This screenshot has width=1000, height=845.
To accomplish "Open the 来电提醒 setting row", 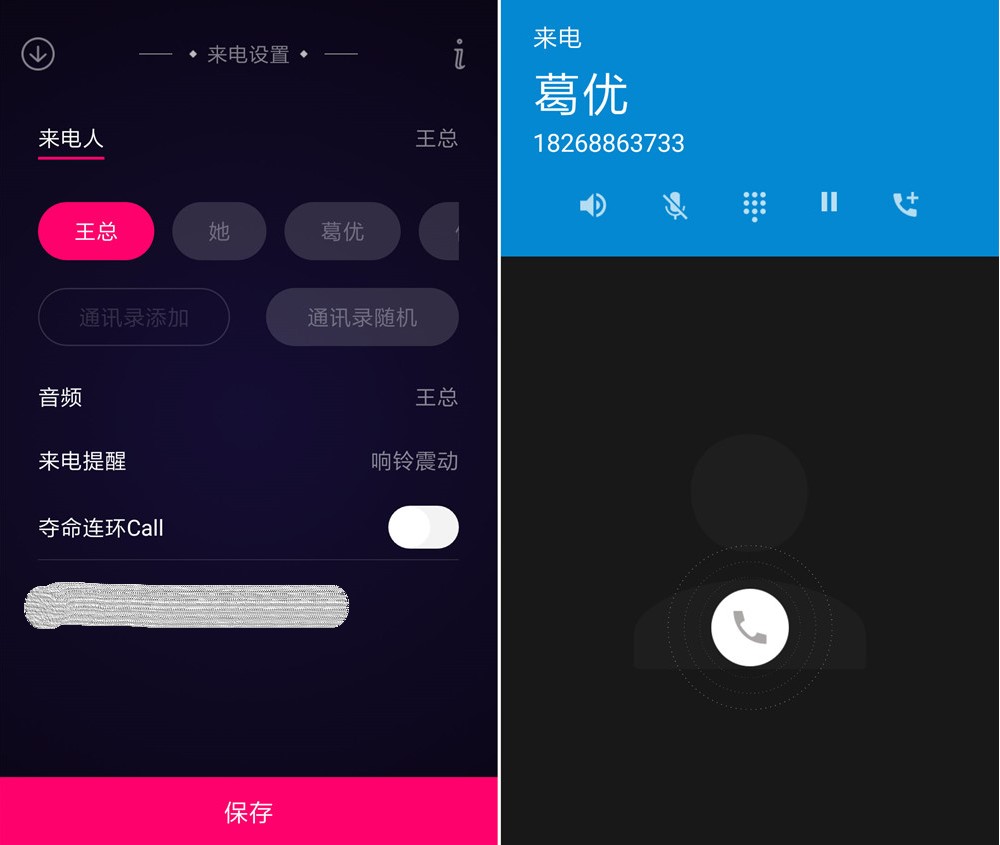I will (248, 461).
